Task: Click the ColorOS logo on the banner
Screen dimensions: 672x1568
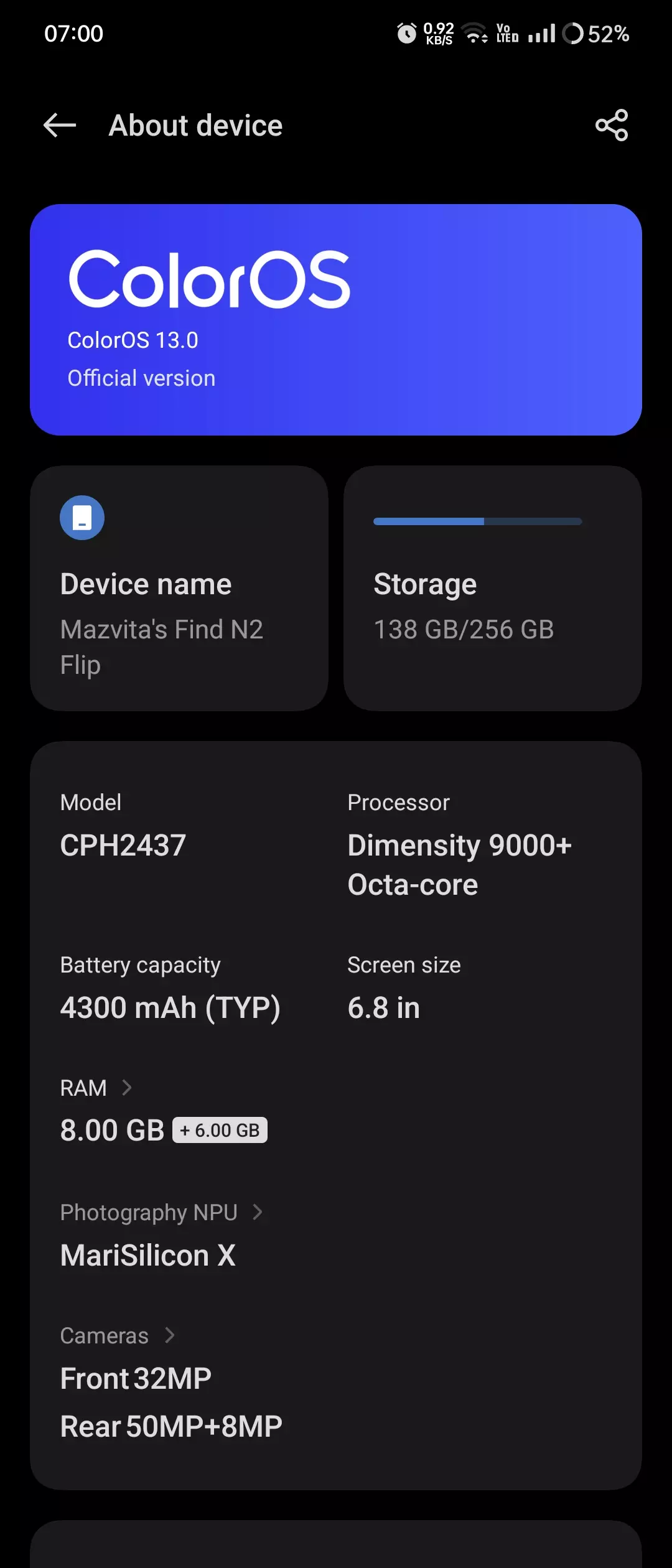Action: [209, 280]
